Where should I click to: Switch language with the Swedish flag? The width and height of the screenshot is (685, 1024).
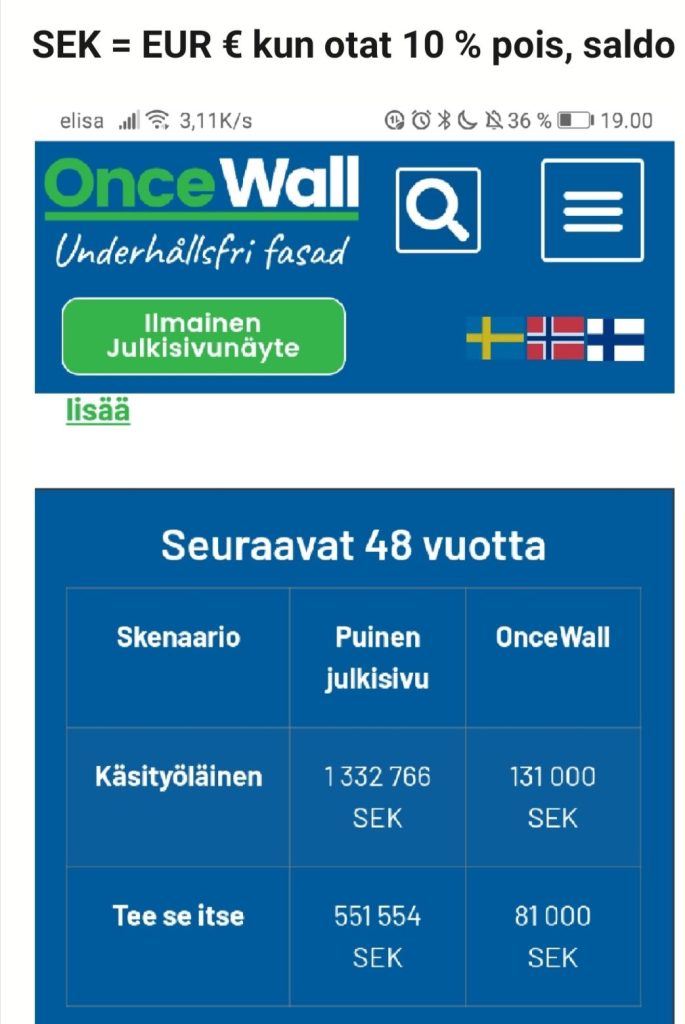click(494, 338)
